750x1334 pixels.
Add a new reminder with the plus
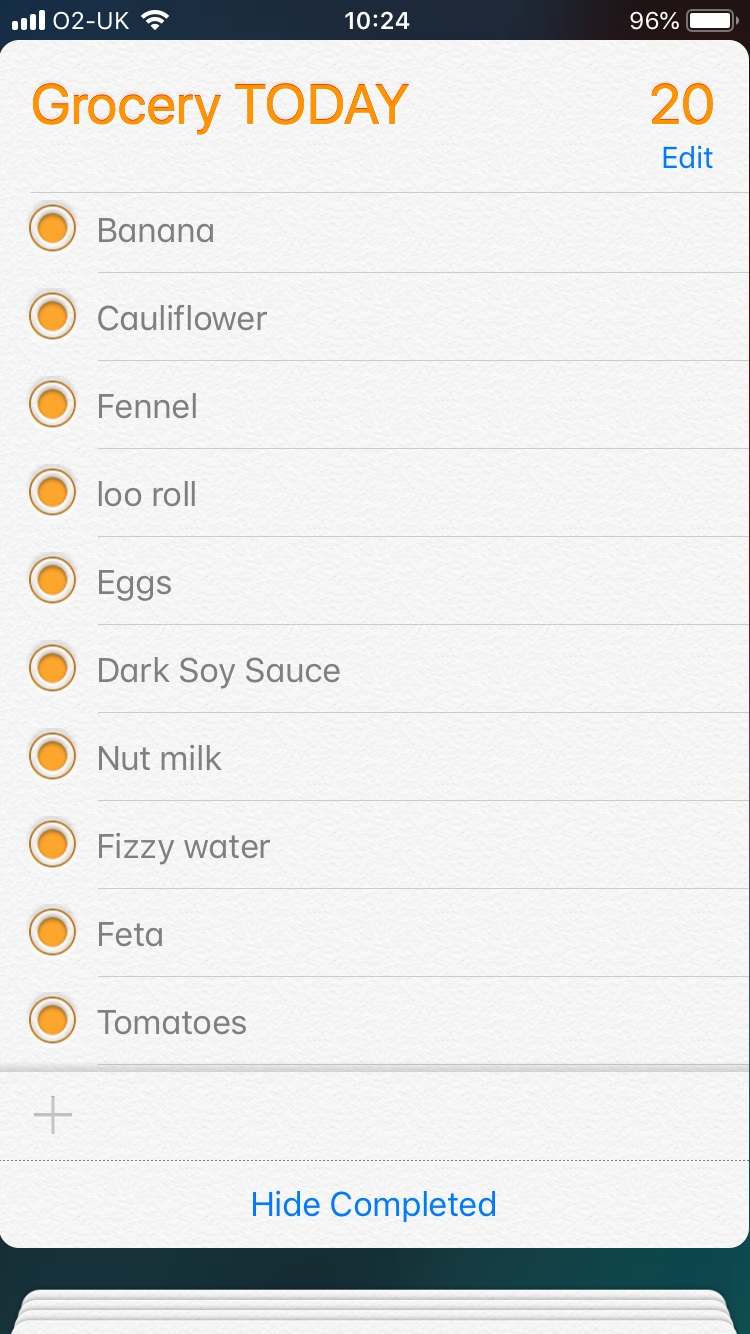pyautogui.click(x=53, y=1115)
